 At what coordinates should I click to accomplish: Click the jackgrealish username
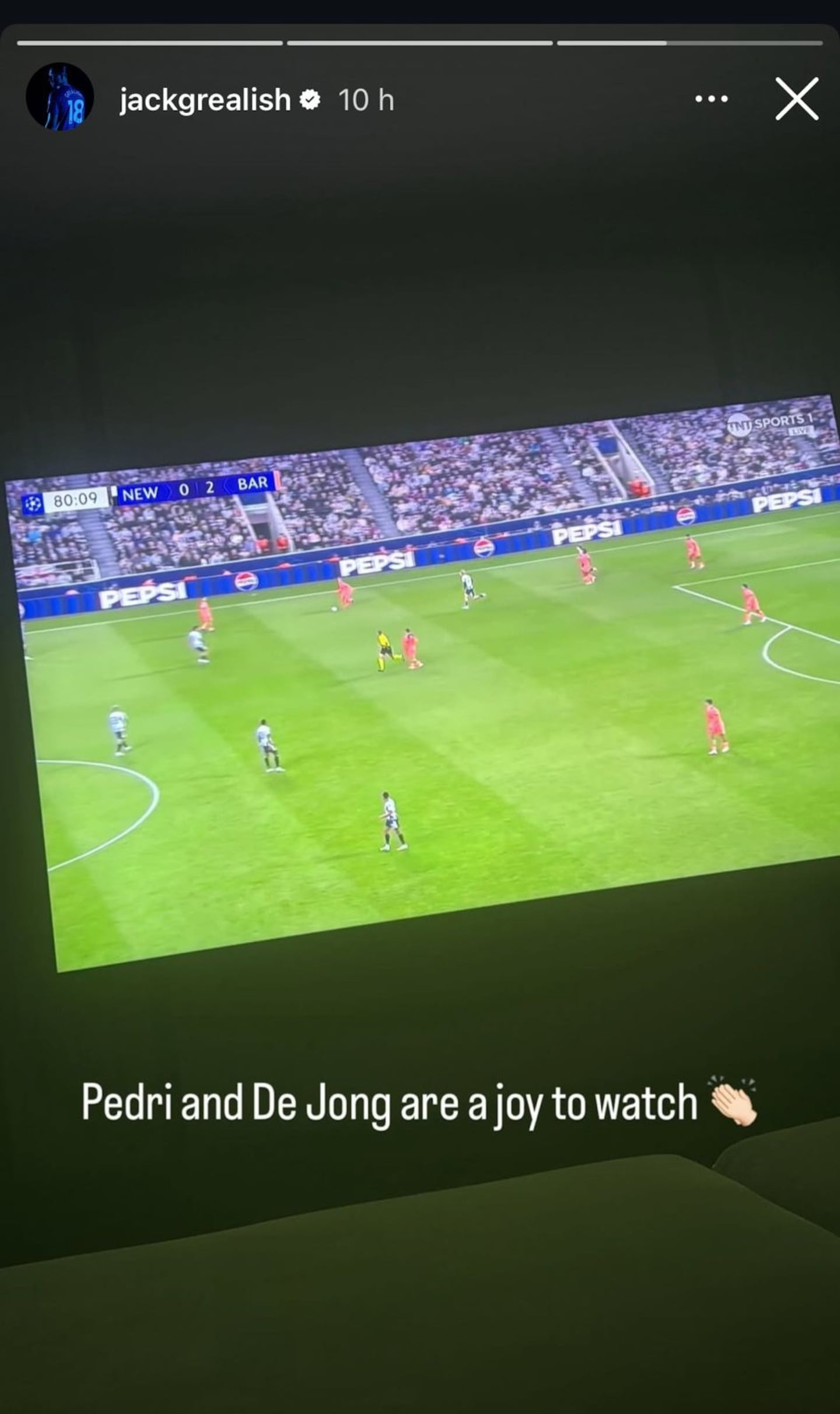204,100
